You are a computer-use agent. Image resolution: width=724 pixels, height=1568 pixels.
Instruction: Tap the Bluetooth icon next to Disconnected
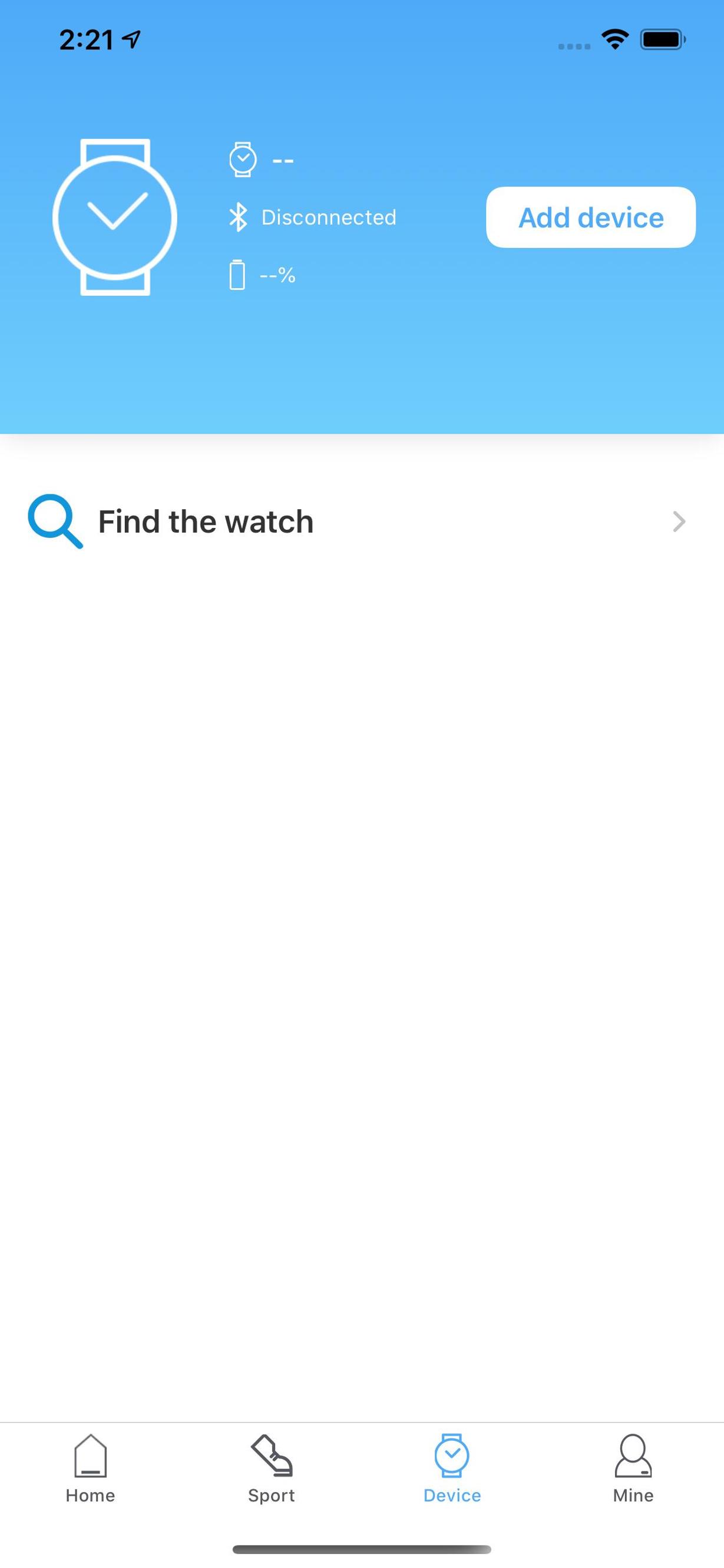tap(238, 217)
